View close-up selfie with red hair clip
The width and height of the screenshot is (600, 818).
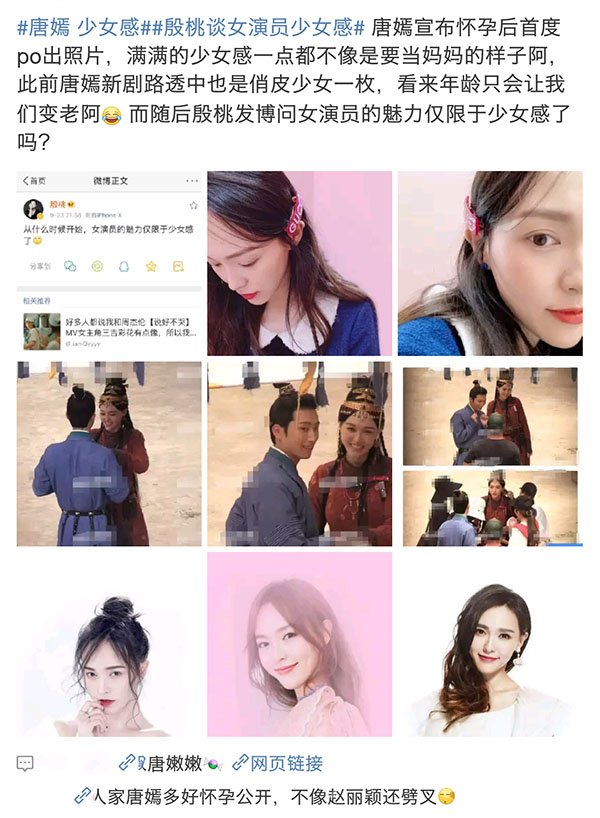490,263
